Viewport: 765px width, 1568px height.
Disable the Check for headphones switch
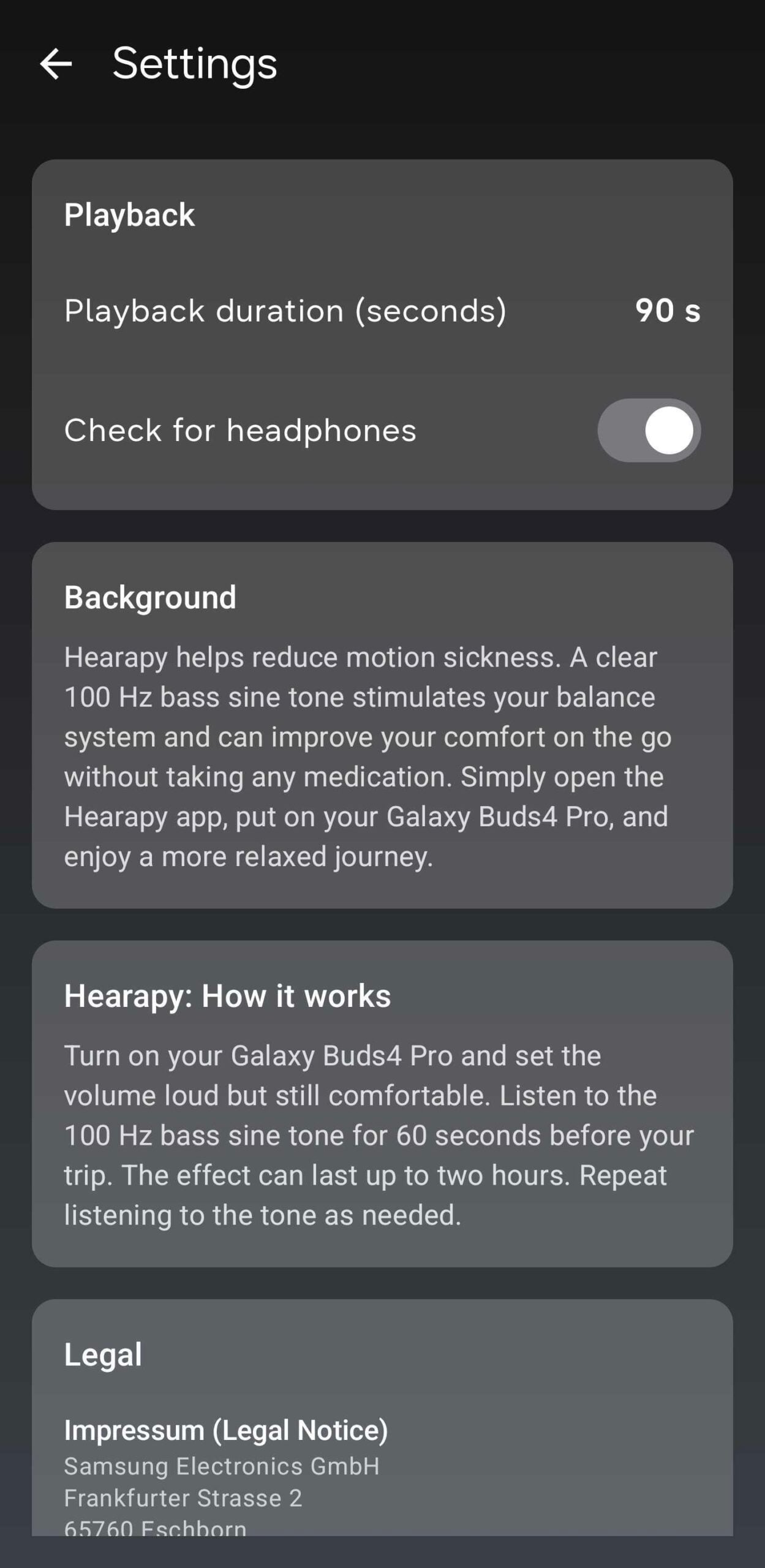pyautogui.click(x=649, y=431)
